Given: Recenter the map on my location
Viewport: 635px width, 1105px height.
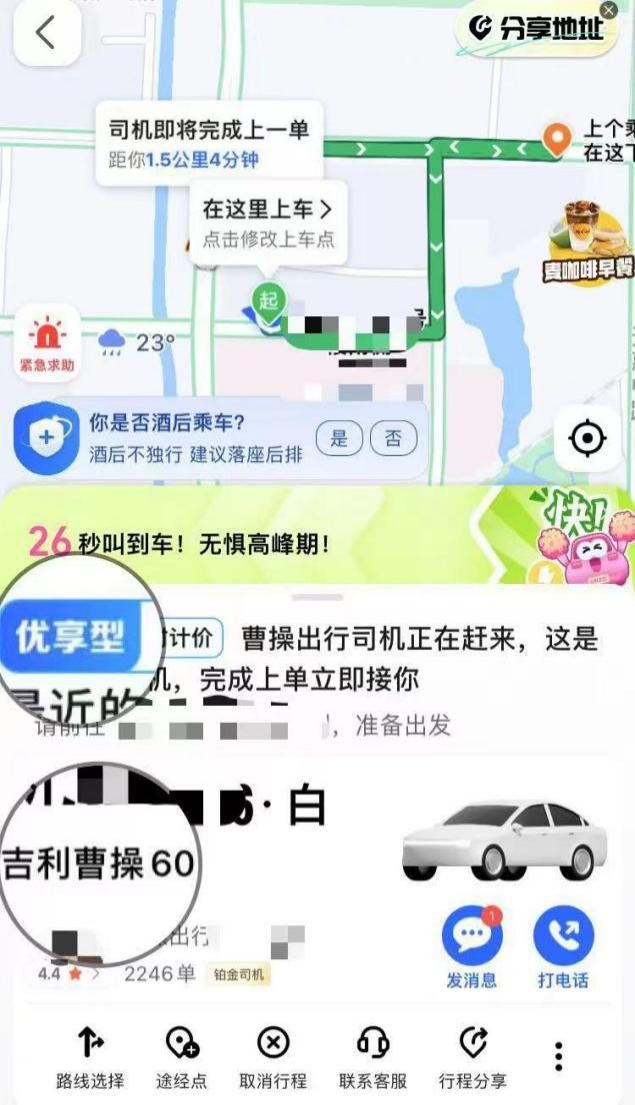Looking at the screenshot, I should (x=586, y=438).
